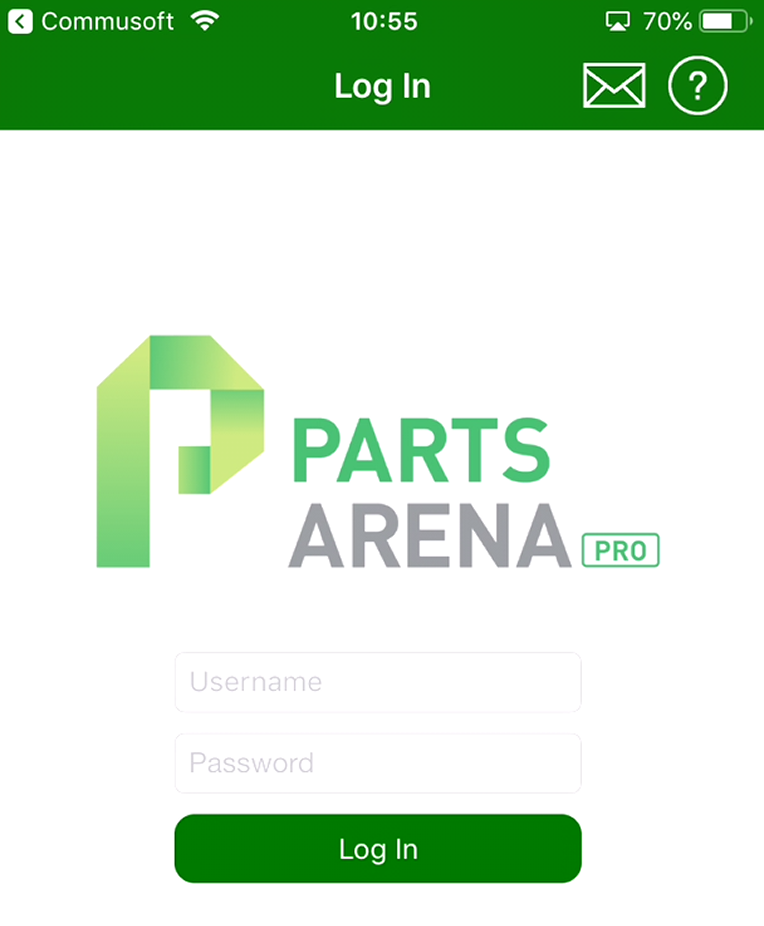
Task: Focus the Username field
Action: point(378,682)
